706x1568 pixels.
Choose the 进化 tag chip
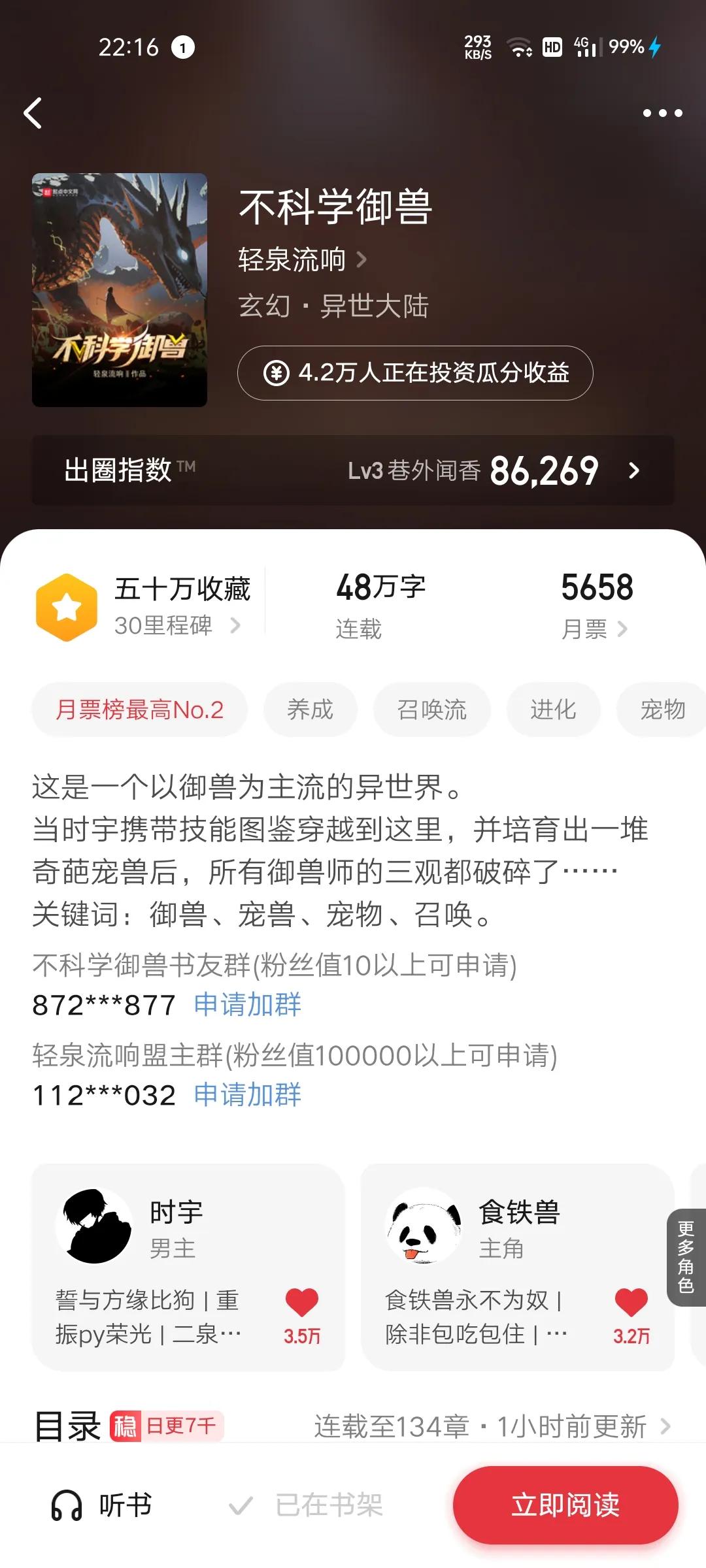tap(553, 710)
